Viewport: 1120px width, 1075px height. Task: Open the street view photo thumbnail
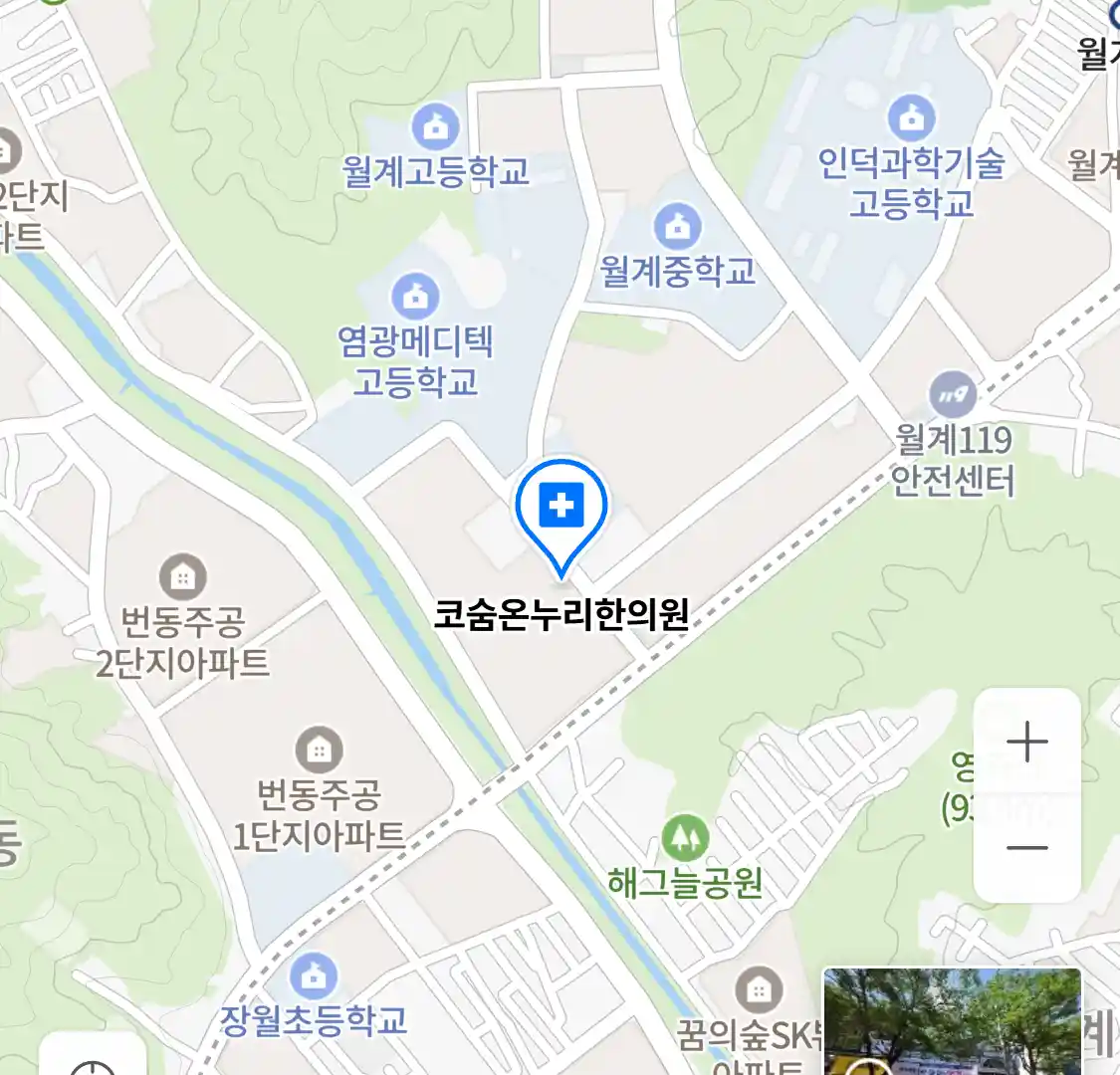(951, 1021)
